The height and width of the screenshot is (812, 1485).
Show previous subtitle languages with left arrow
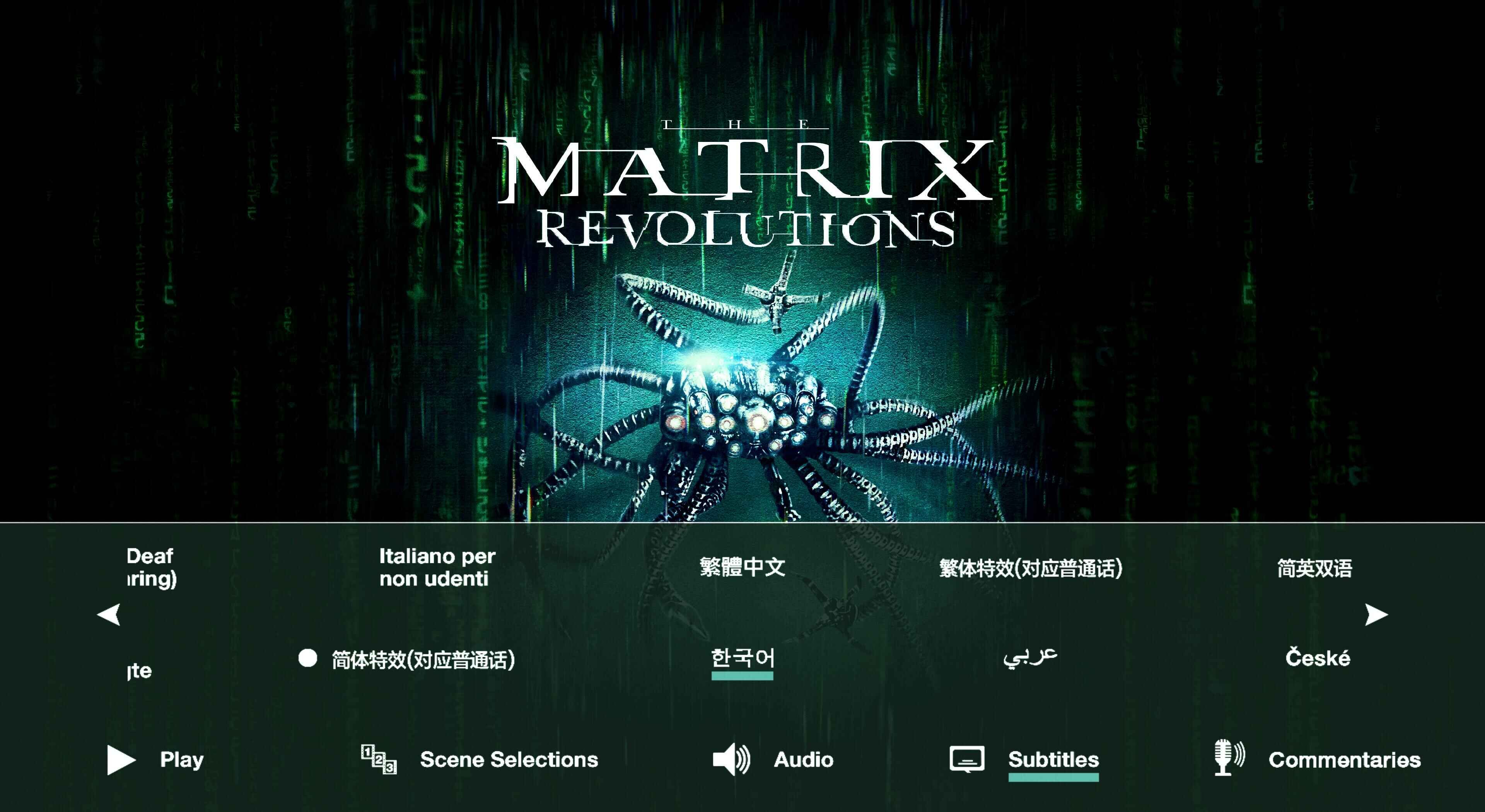point(109,614)
